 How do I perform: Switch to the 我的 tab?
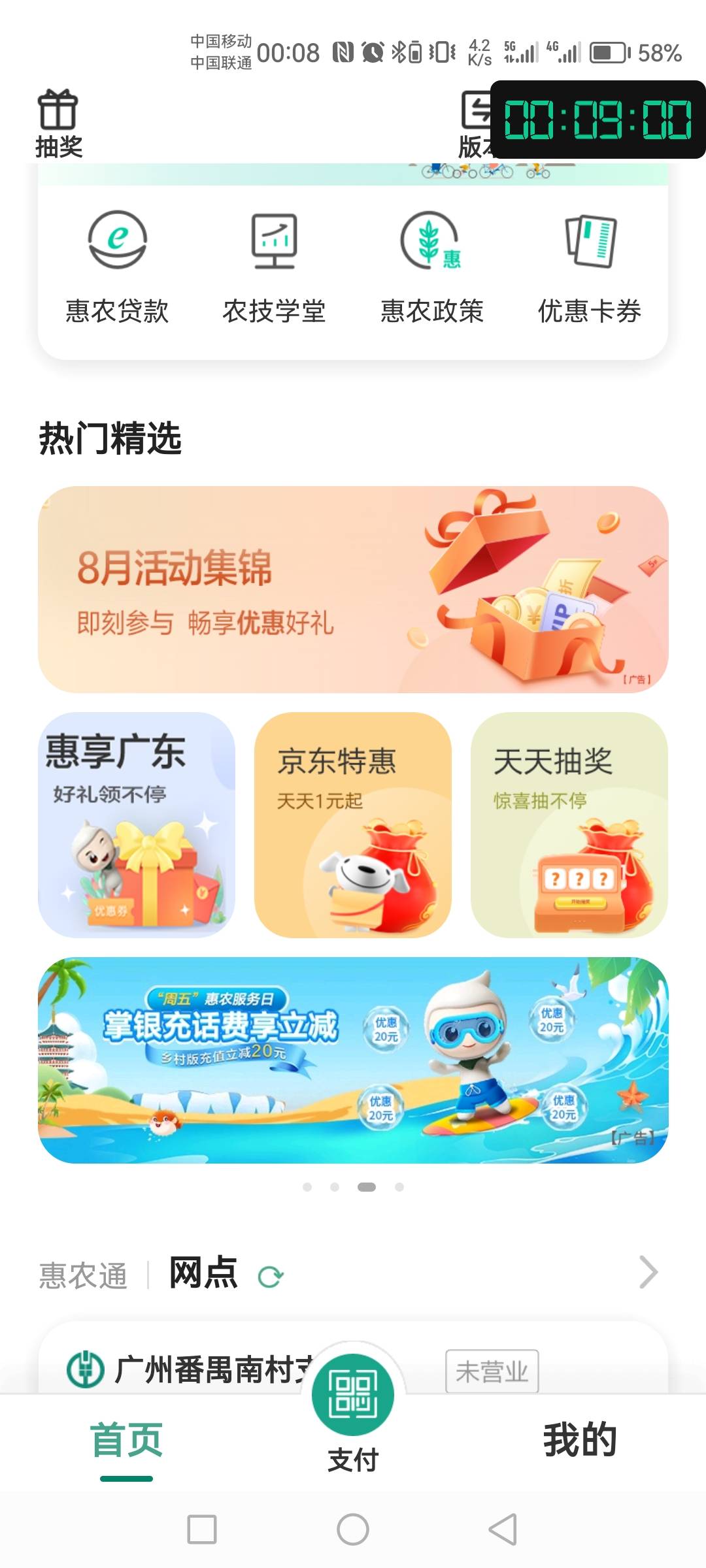[580, 1439]
